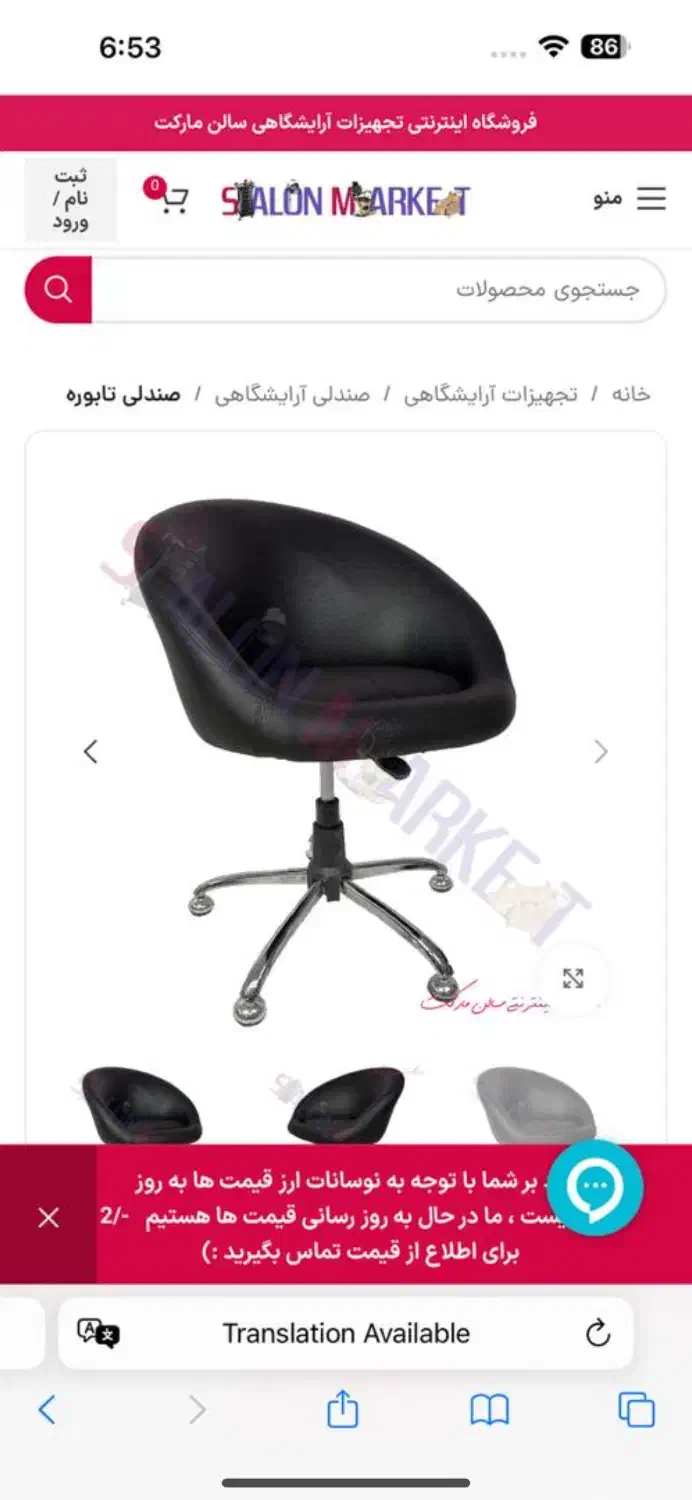The image size is (692, 1500).
Task: Open تجهیزات آرایشگاهی breadcrumb link
Action: pos(490,394)
